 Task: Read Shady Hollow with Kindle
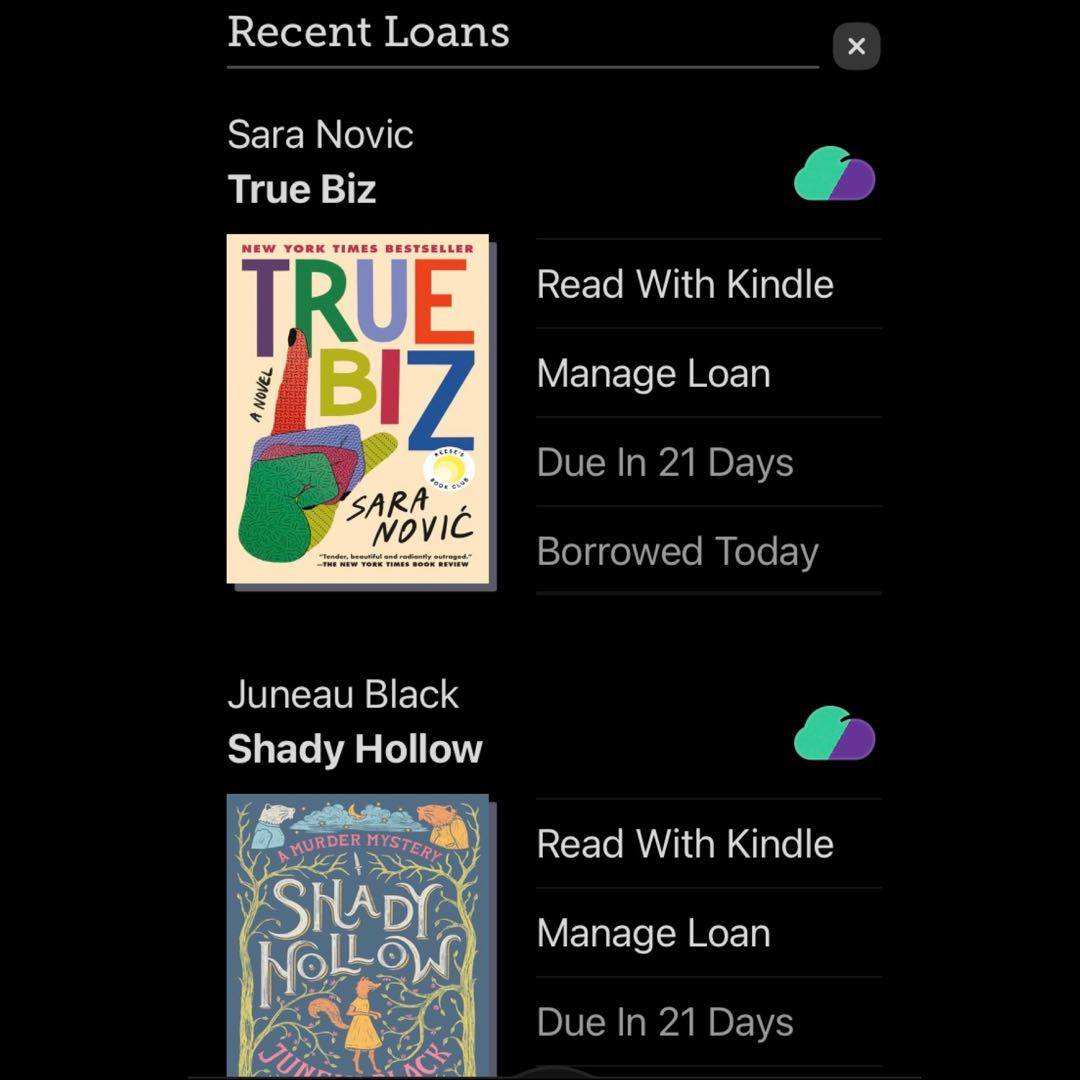click(685, 844)
